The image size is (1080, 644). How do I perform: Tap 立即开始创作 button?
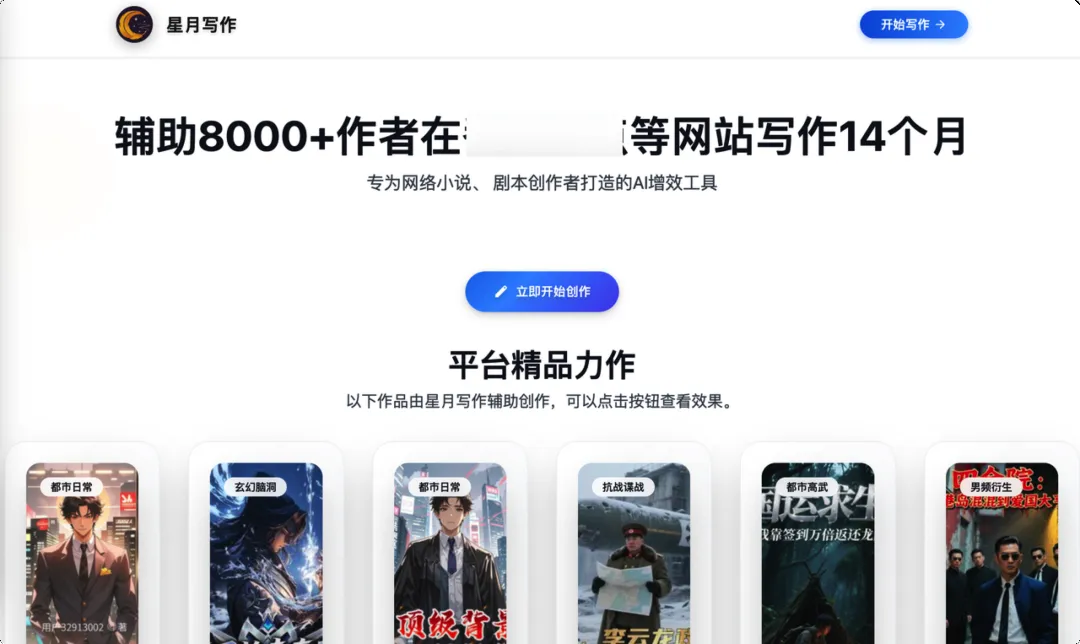pyautogui.click(x=541, y=292)
